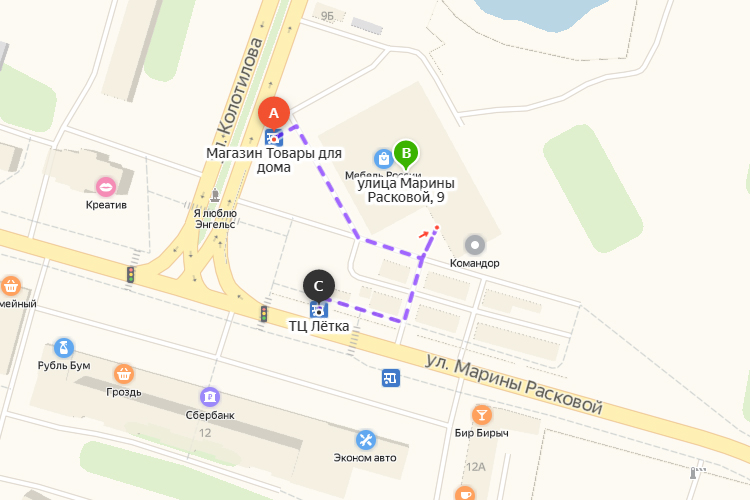Open the Командор place pin
Screen dimensions: 750x500
point(475,243)
